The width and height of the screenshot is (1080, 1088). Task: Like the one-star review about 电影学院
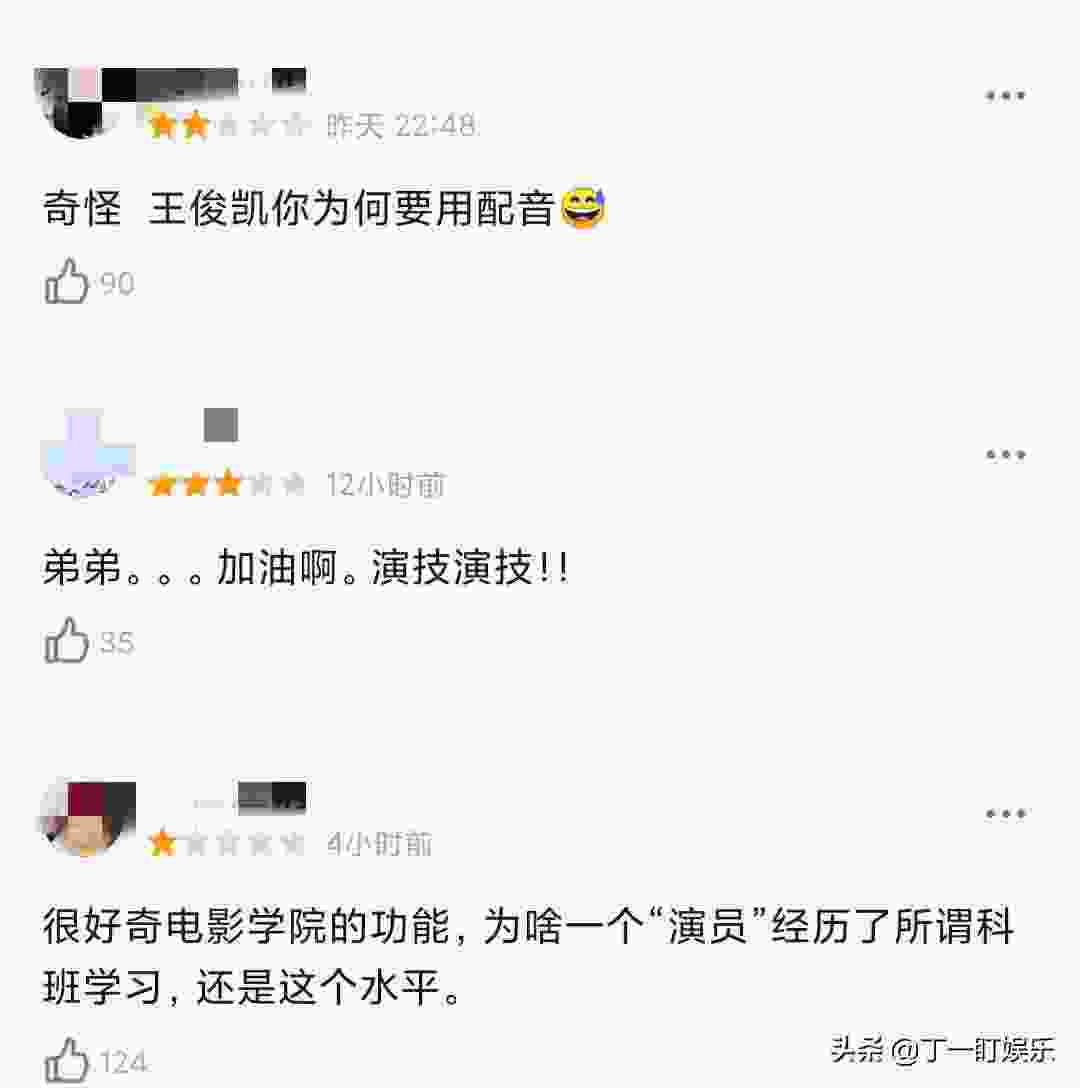68,1060
